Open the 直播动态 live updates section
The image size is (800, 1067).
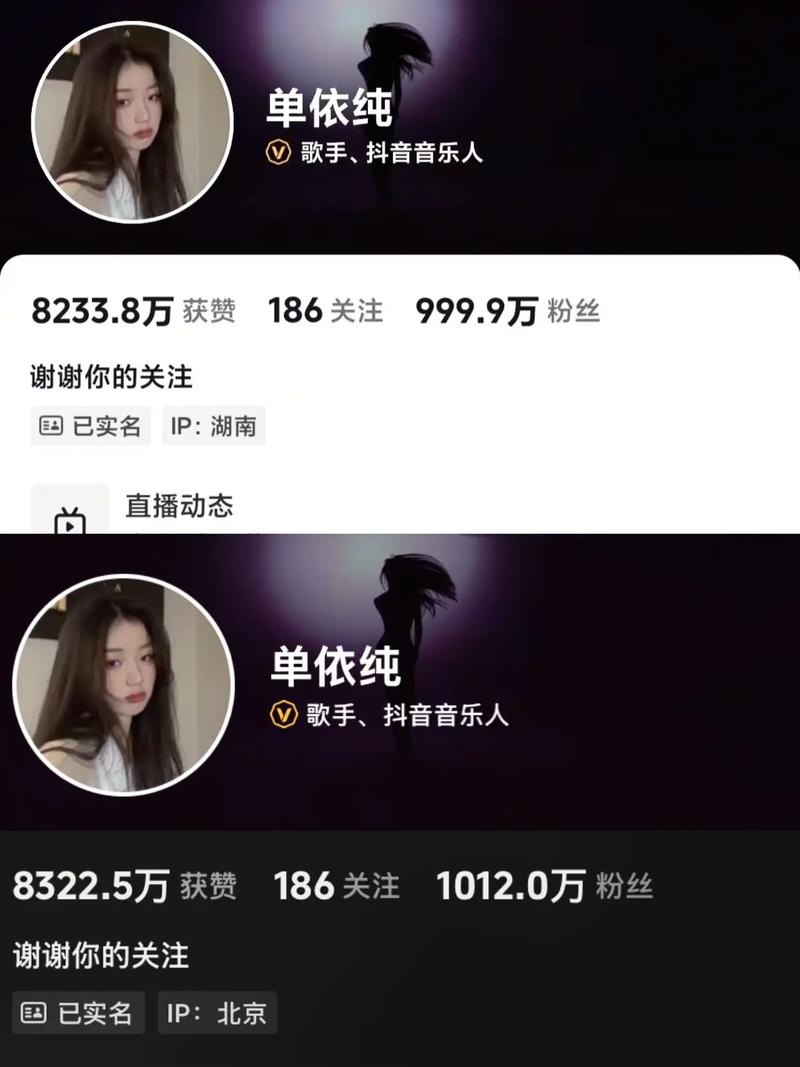click(x=178, y=507)
